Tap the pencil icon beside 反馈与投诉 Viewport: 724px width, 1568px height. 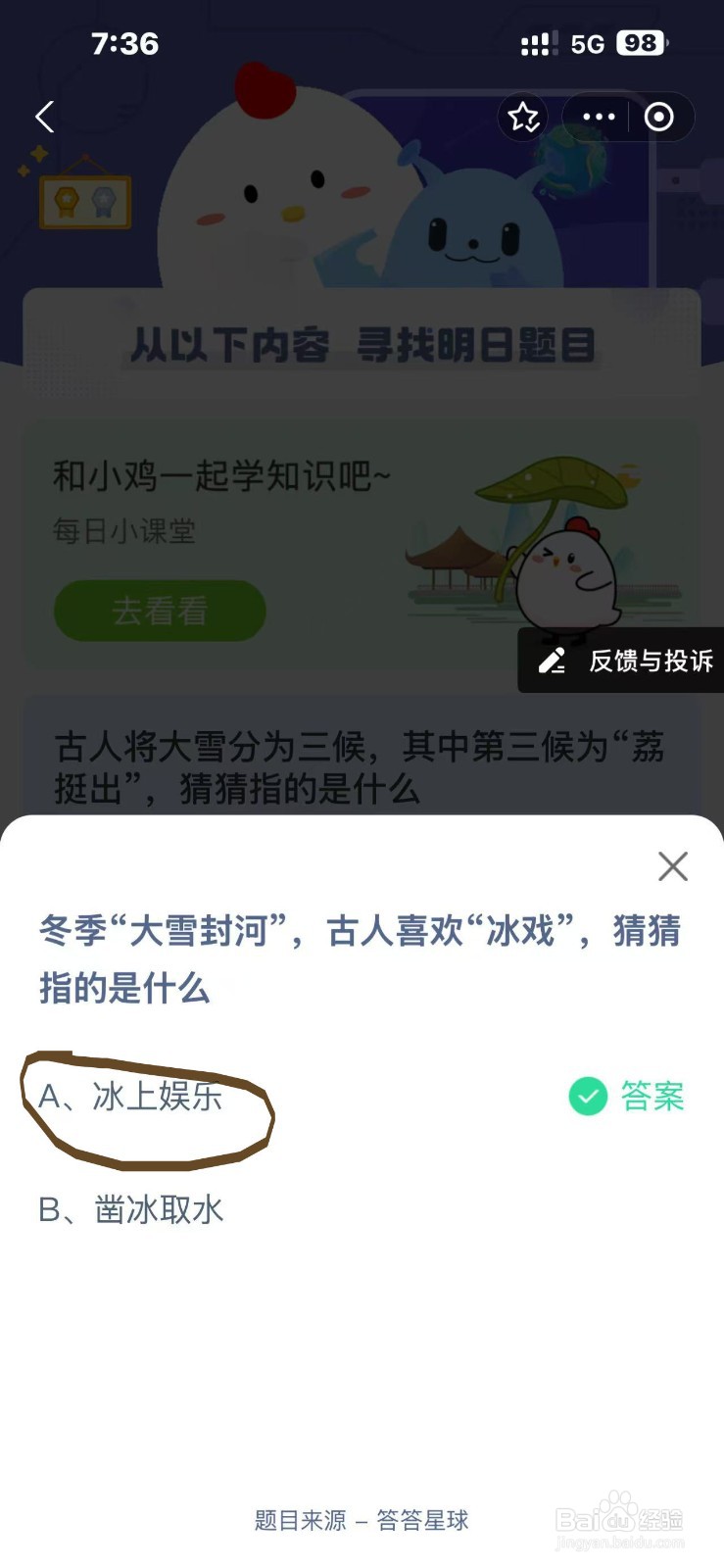(552, 661)
